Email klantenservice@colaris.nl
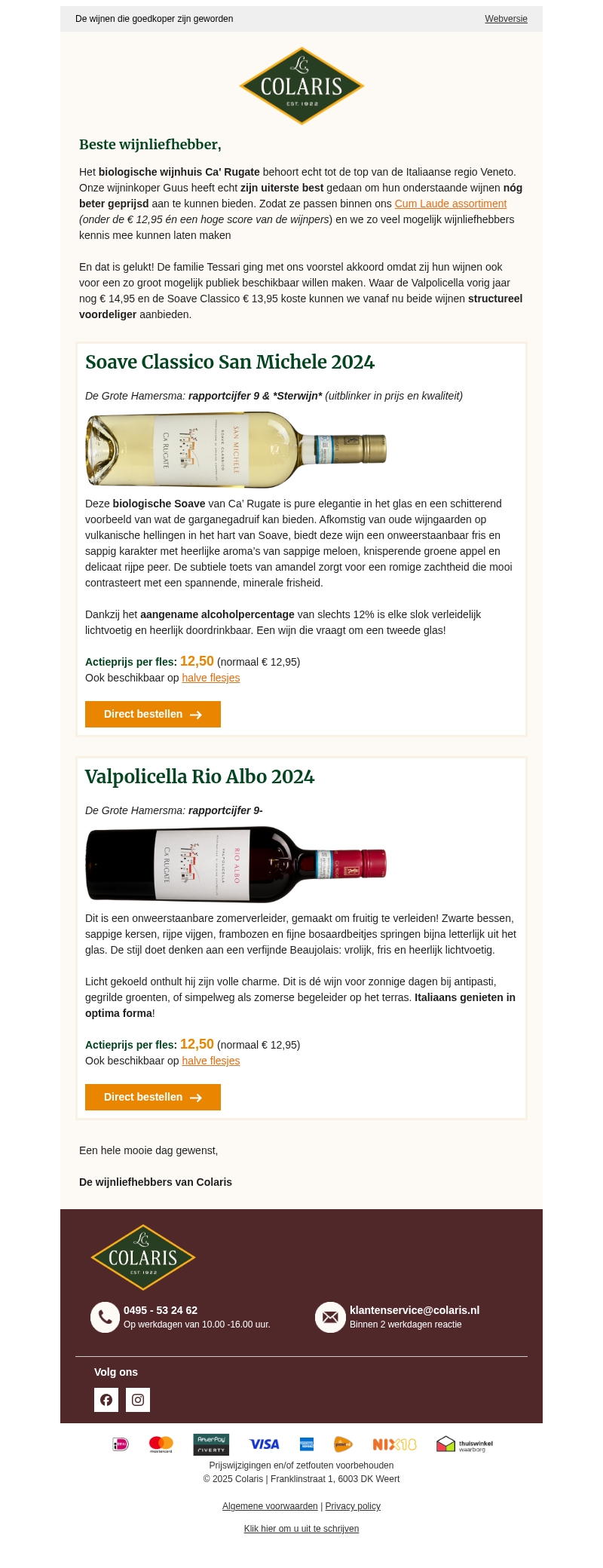 (x=415, y=1310)
